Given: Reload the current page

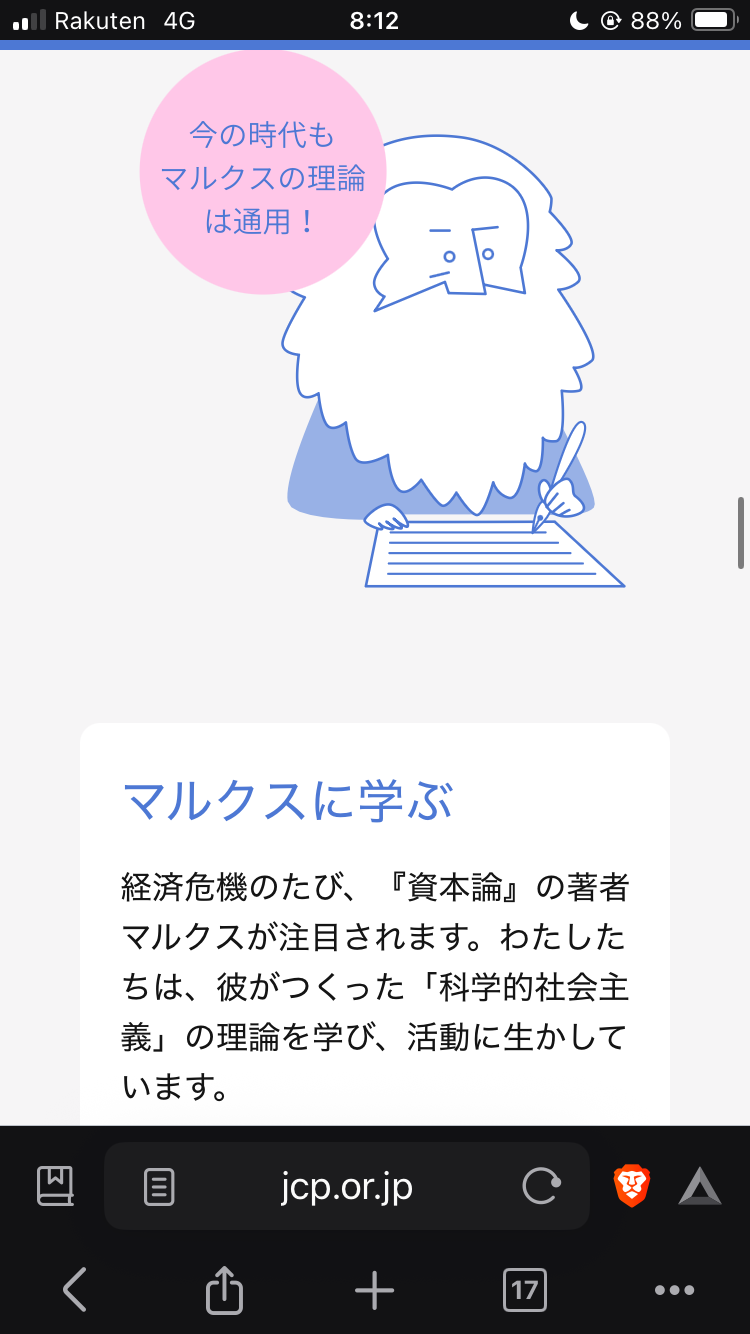Looking at the screenshot, I should [542, 1186].
